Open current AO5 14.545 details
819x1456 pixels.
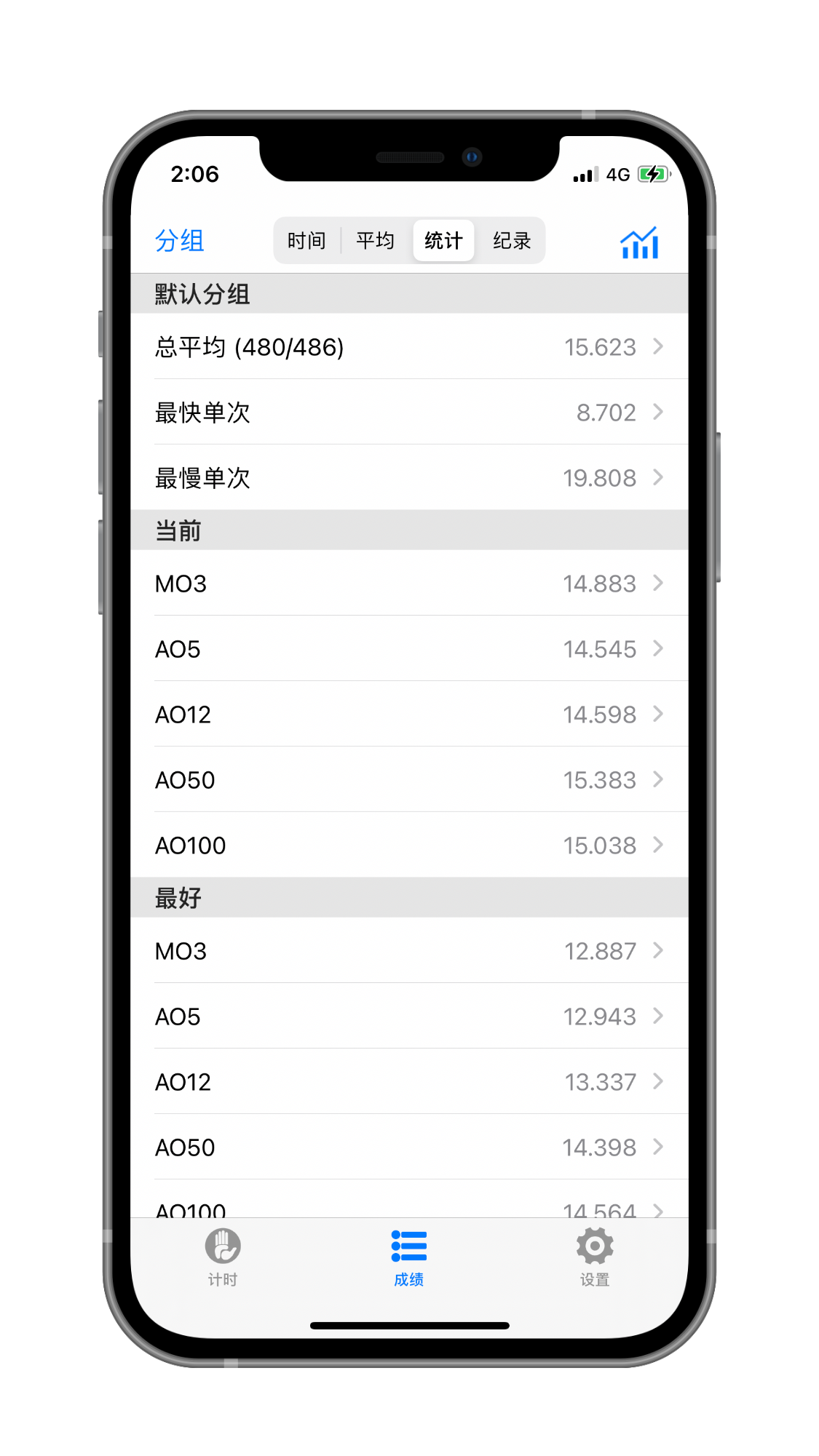[409, 649]
